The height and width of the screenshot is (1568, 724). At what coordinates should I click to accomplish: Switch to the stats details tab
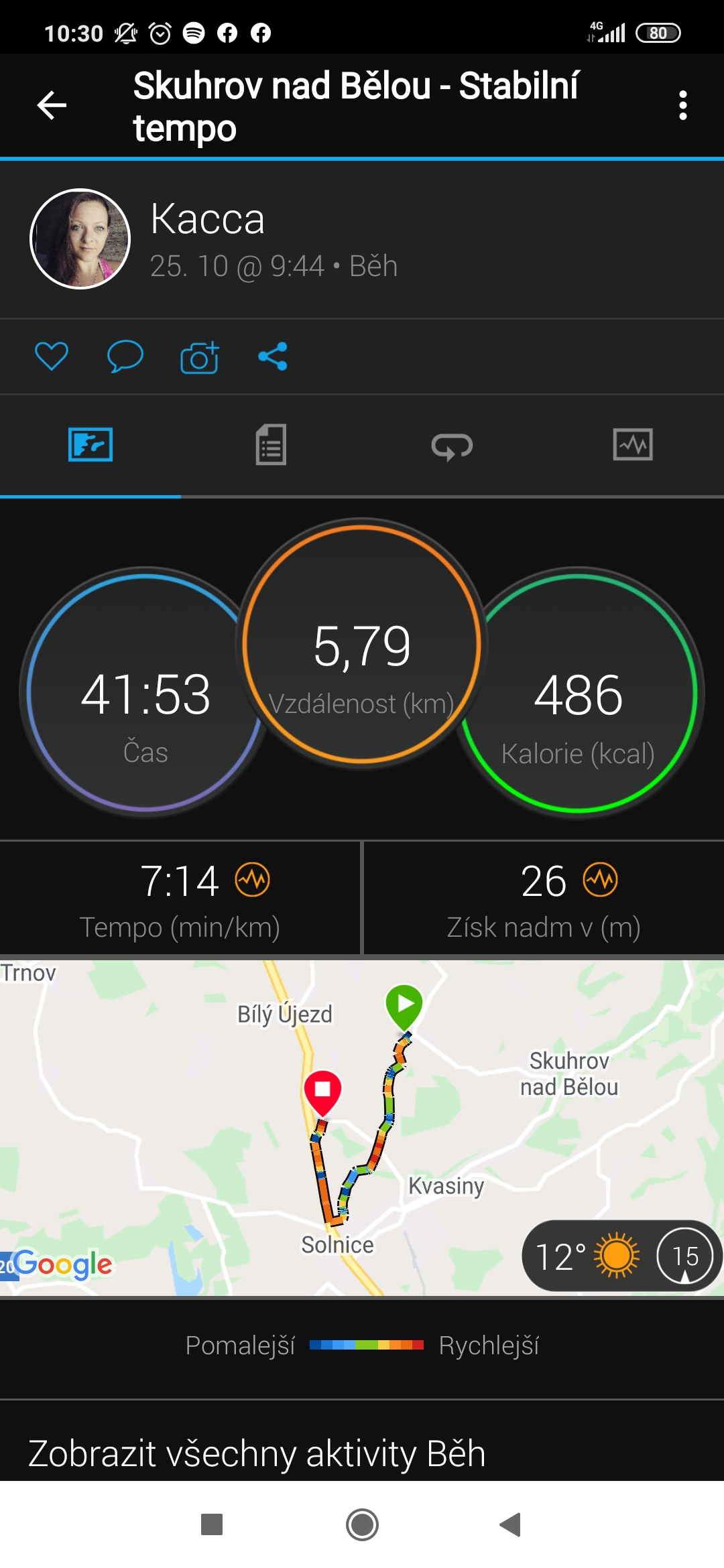271,444
